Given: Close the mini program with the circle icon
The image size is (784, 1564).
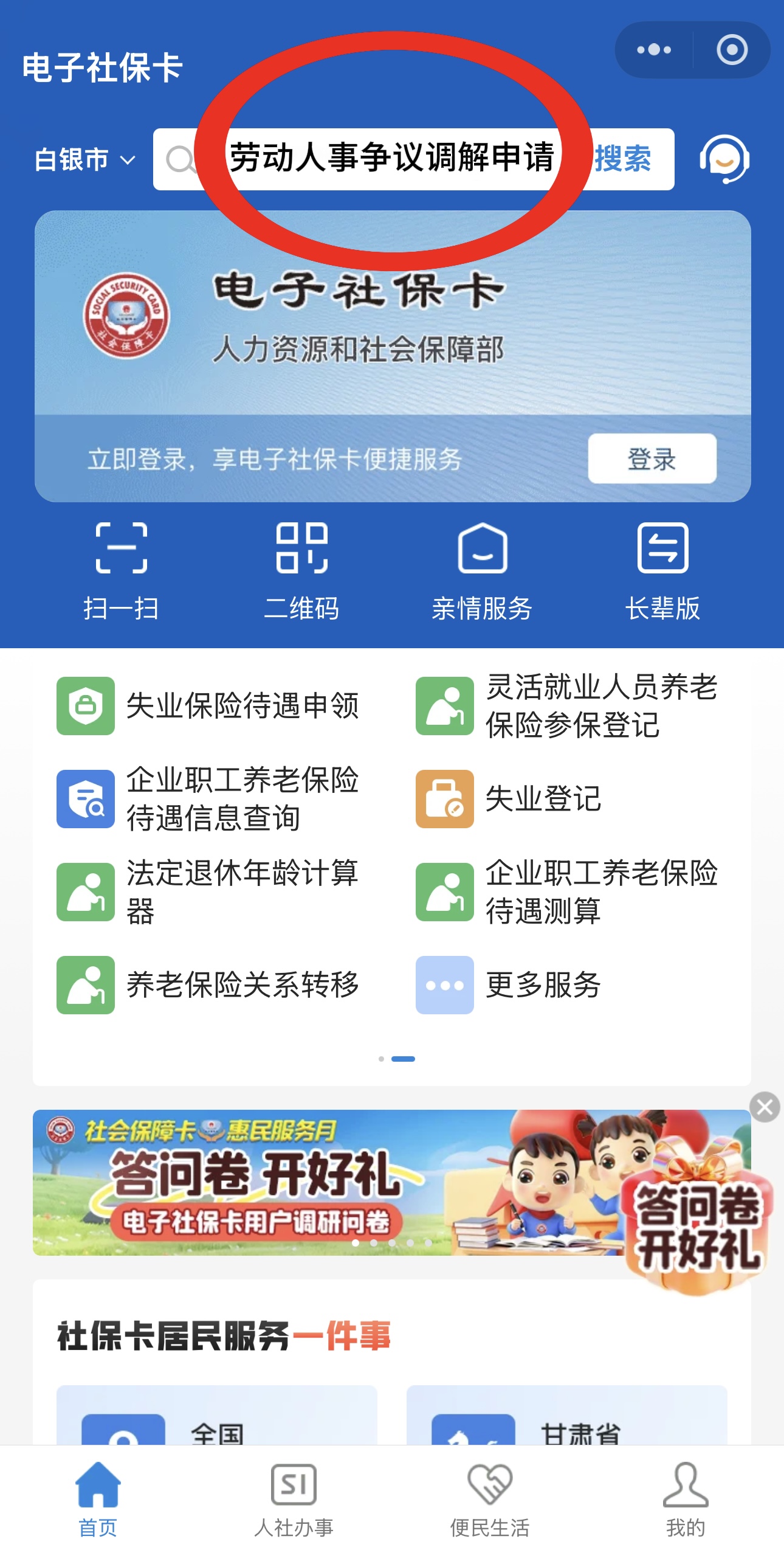Looking at the screenshot, I should 732,50.
